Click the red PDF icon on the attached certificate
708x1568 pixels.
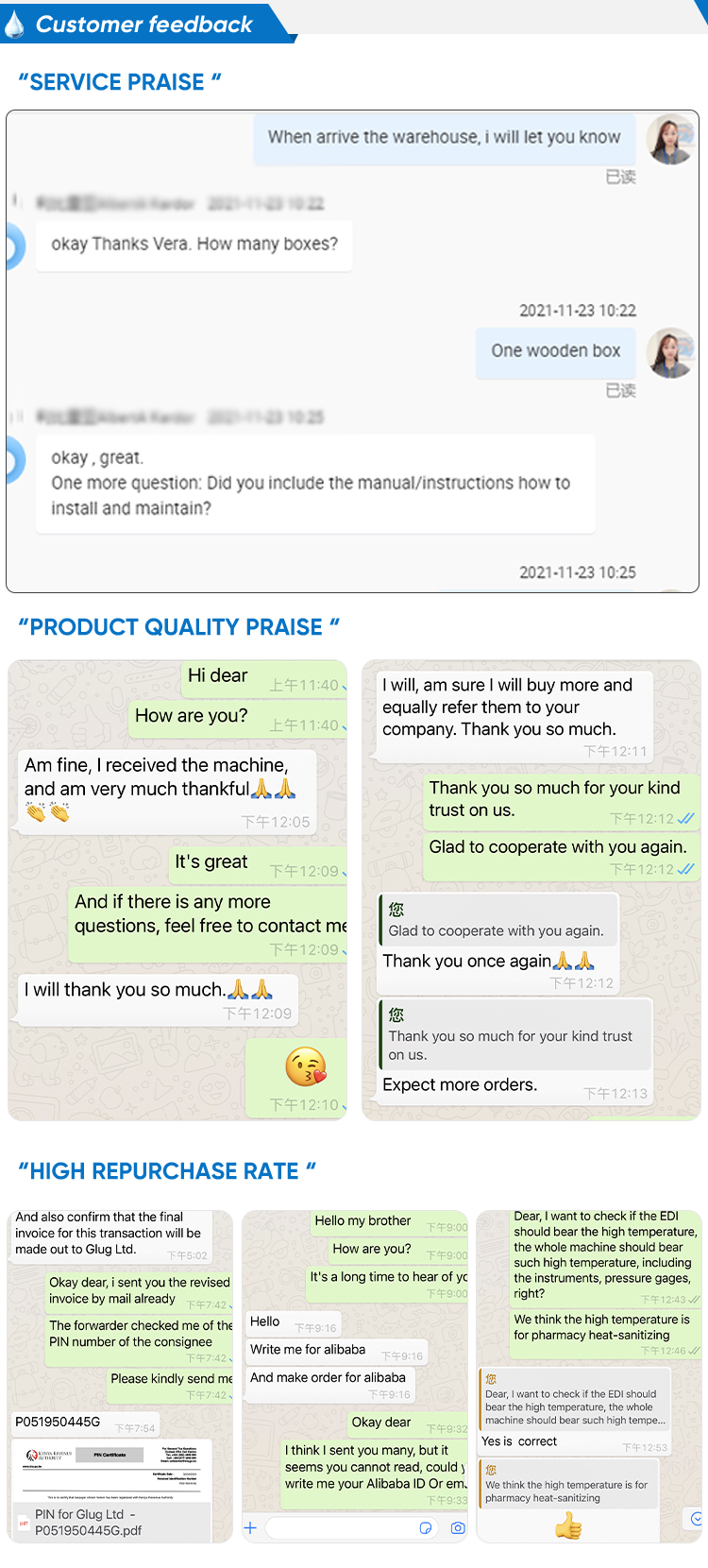point(24,1521)
